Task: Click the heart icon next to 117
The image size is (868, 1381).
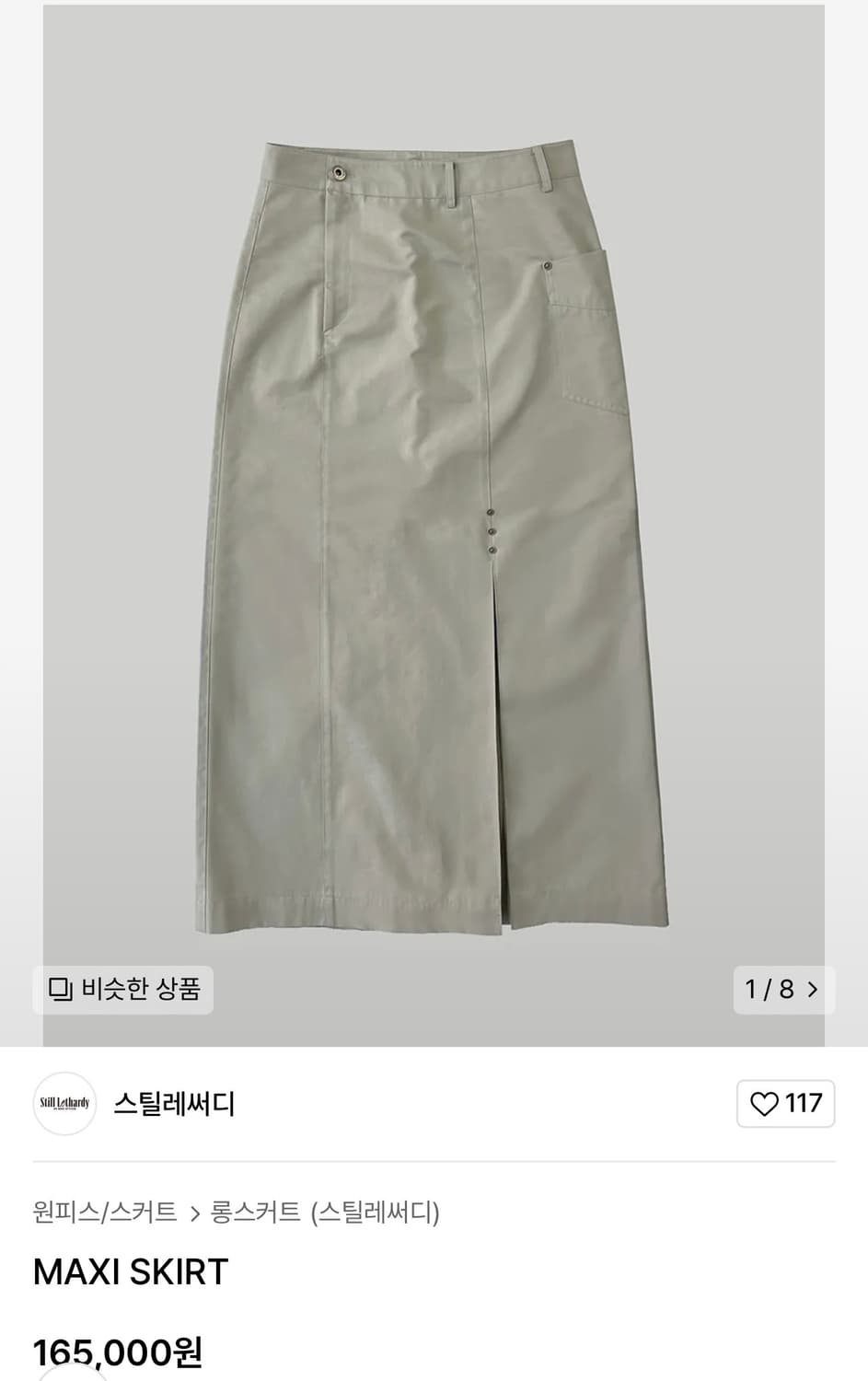Action: (767, 1103)
